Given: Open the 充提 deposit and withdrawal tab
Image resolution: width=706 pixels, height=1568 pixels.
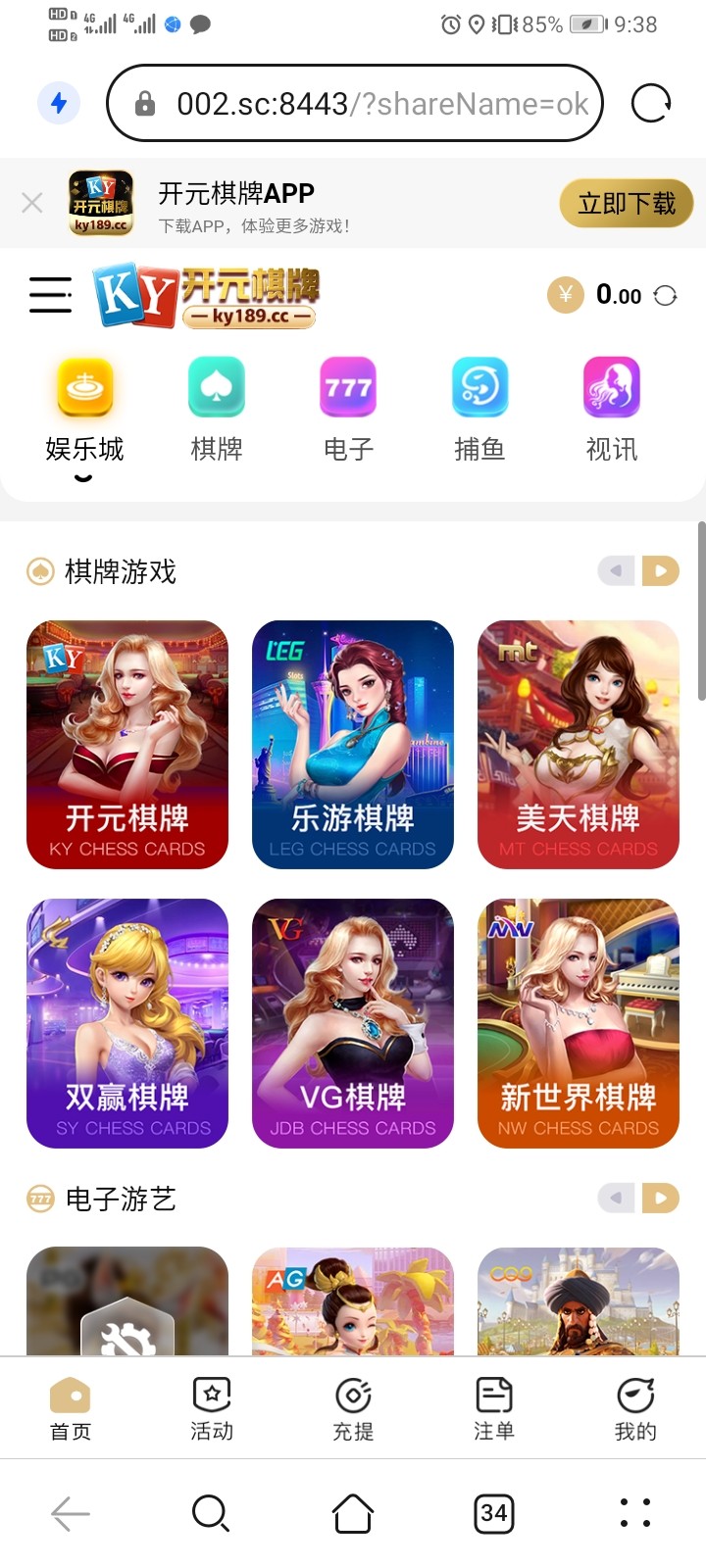Looking at the screenshot, I should point(353,1409).
